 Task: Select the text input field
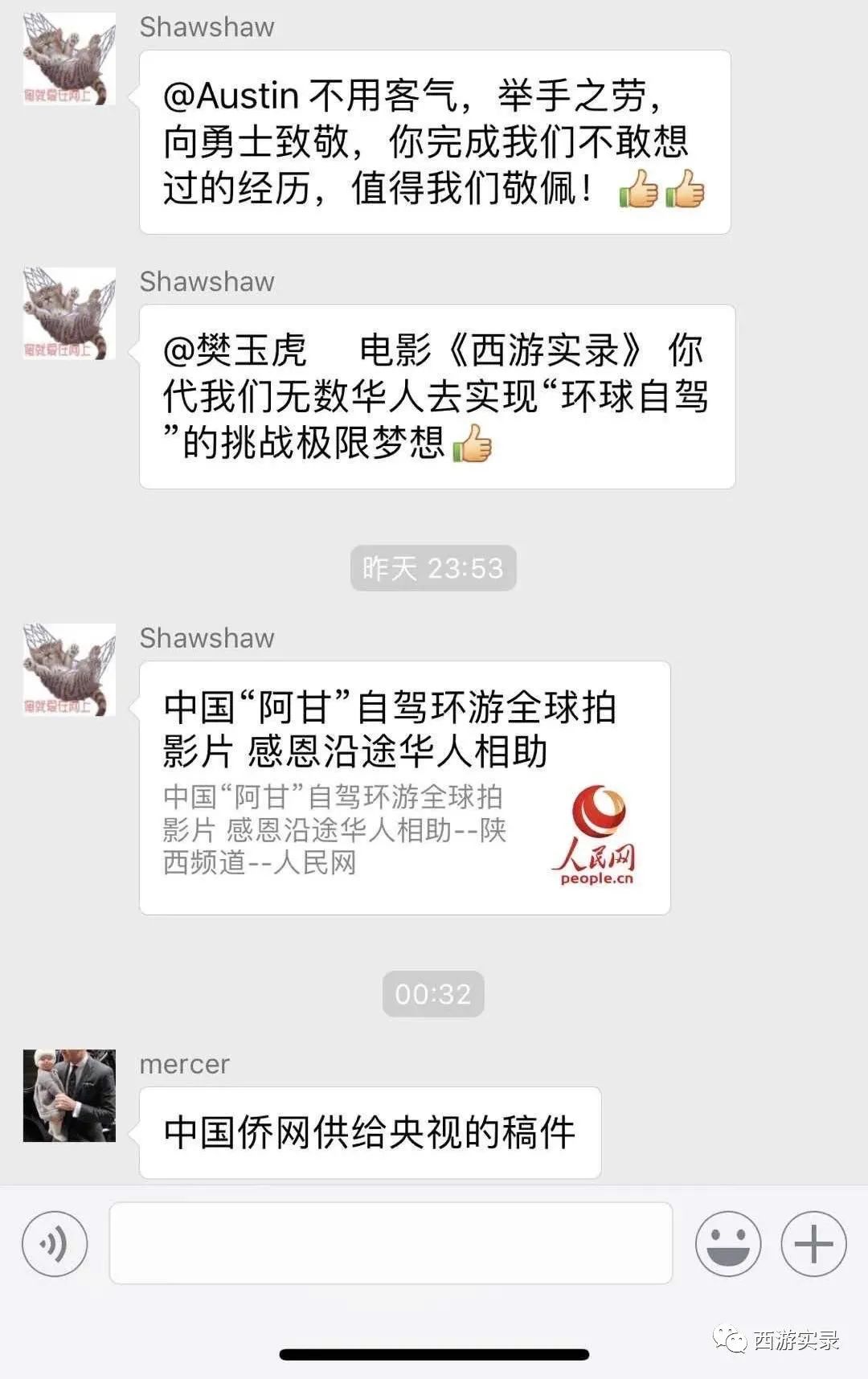390,1243
